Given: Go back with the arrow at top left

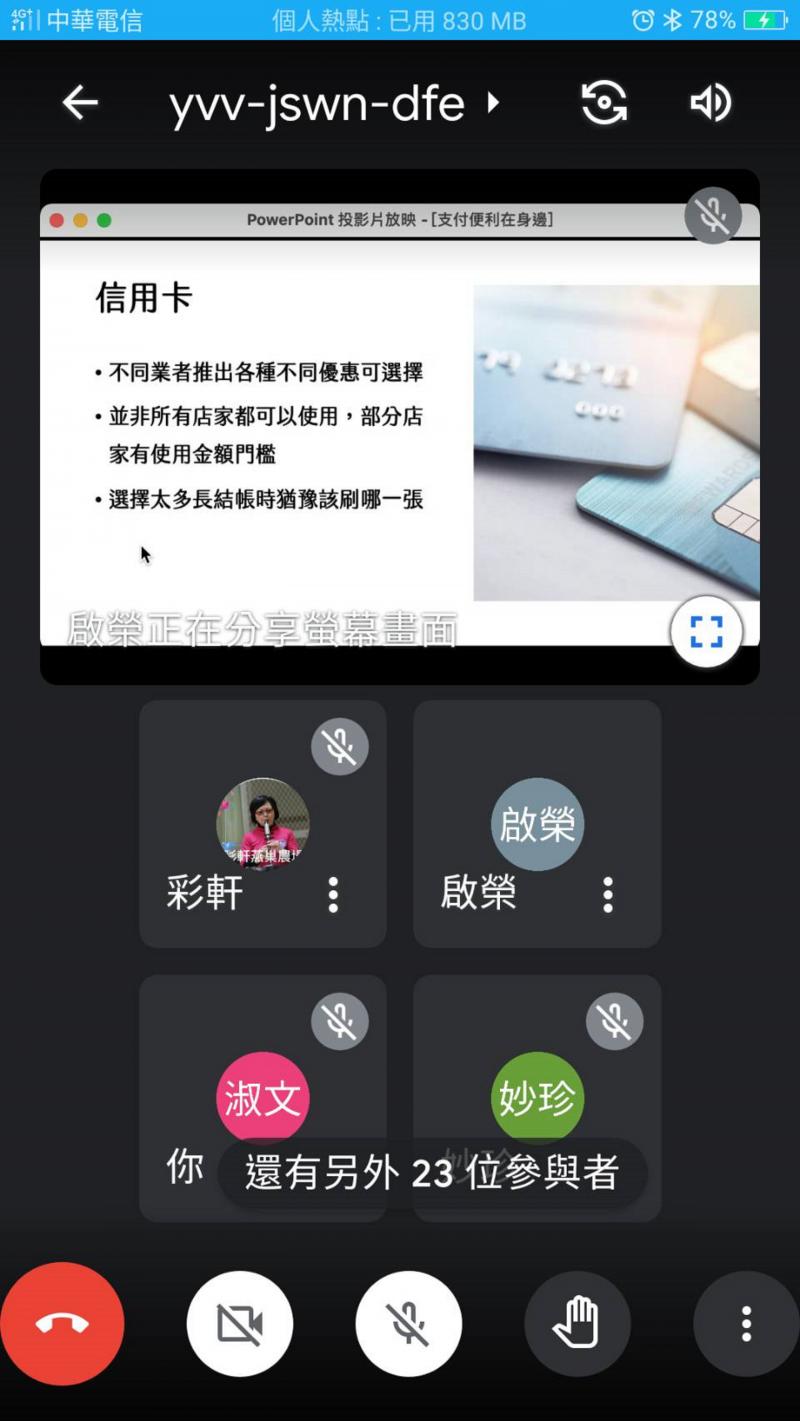Looking at the screenshot, I should pos(79,102).
